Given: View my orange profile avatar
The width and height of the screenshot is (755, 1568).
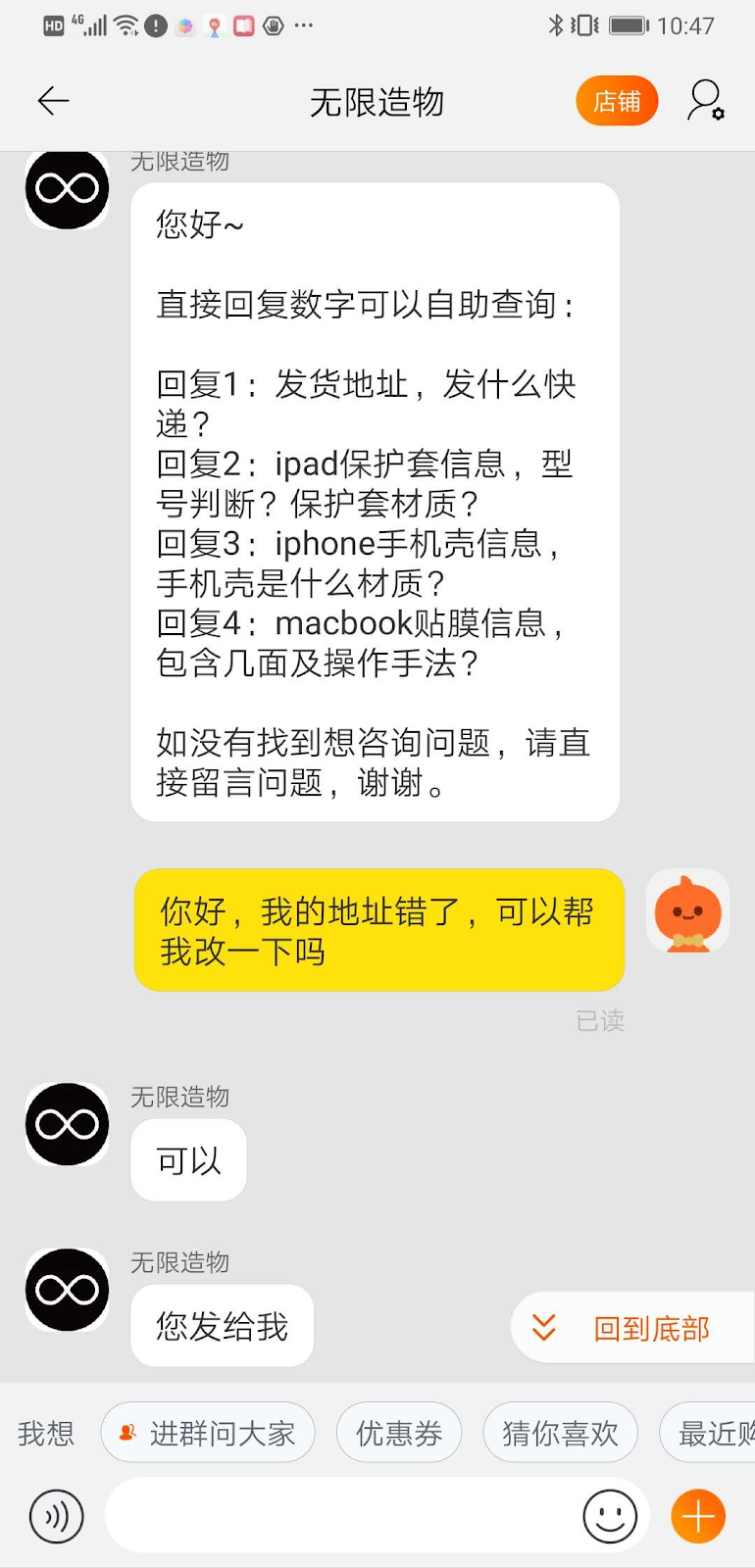Looking at the screenshot, I should pos(687,911).
